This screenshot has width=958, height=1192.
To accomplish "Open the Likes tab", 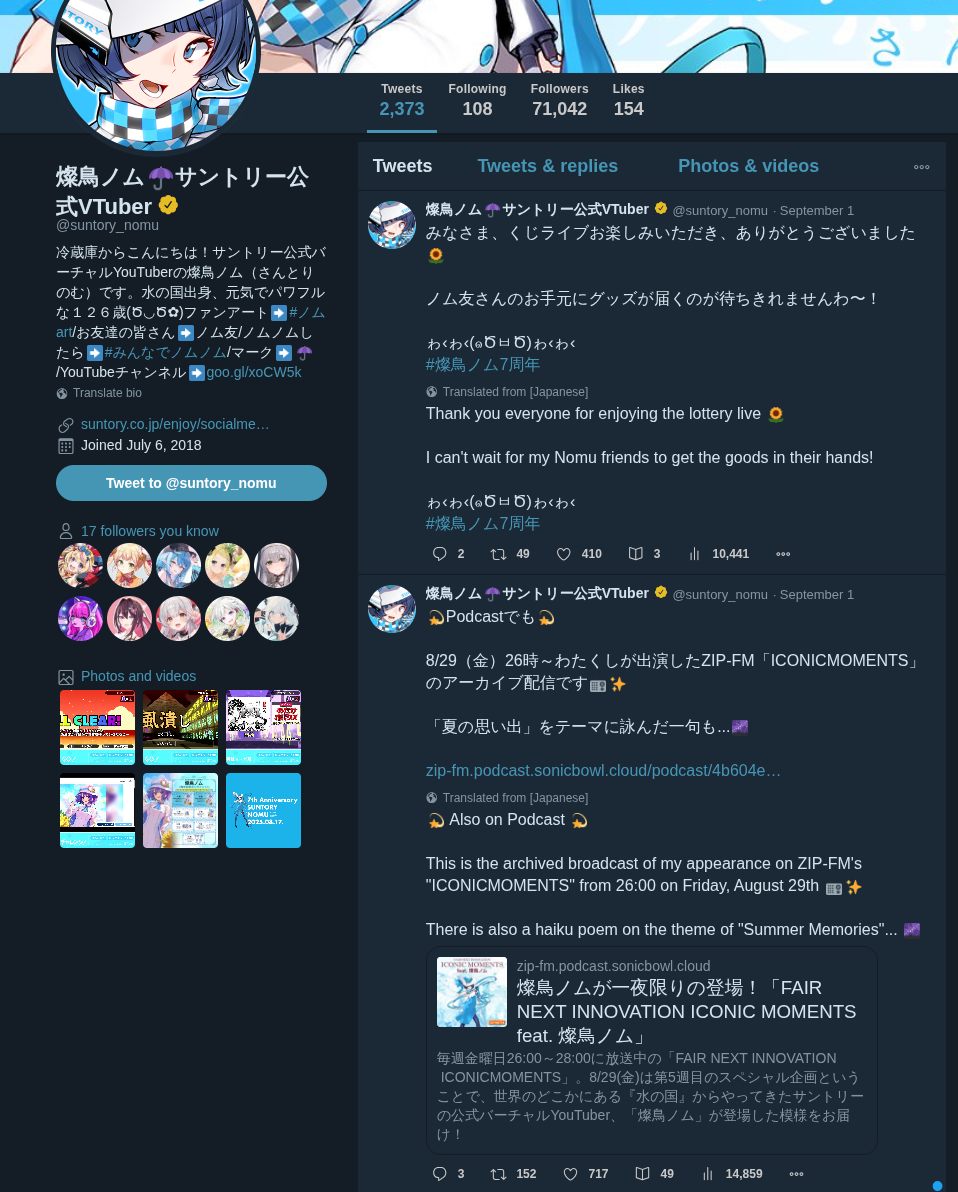I will [628, 100].
